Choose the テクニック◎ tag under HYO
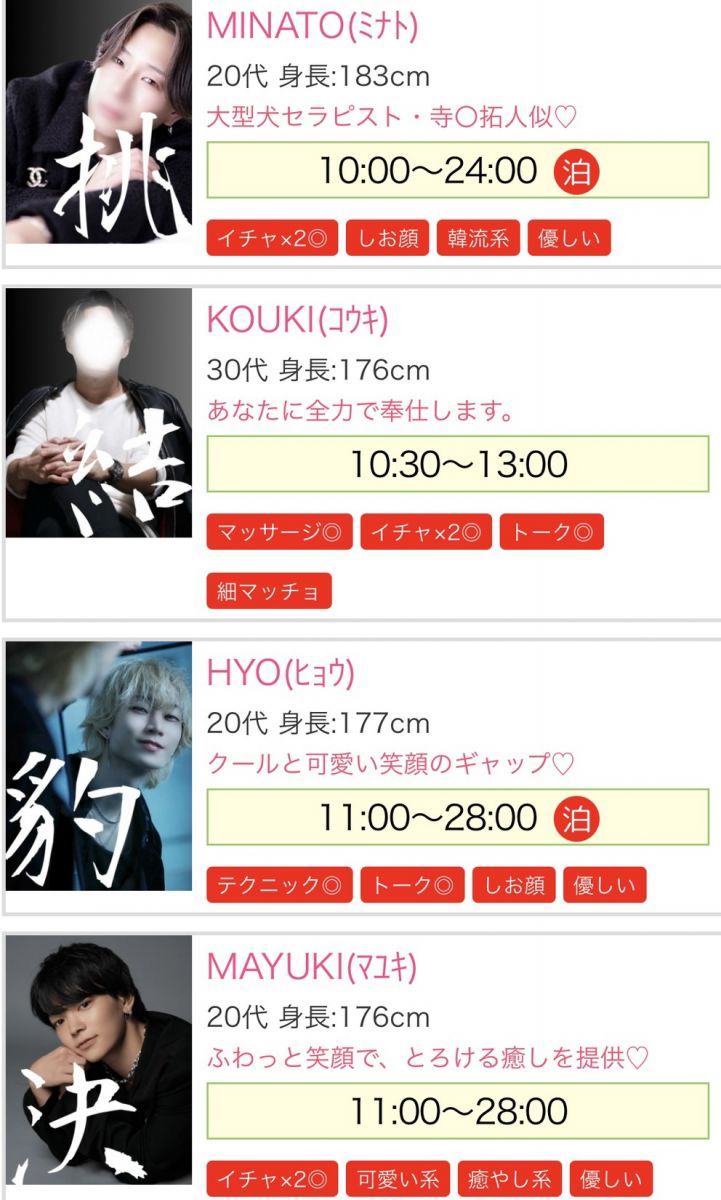Screen dimensions: 721x1200 tap(279, 885)
